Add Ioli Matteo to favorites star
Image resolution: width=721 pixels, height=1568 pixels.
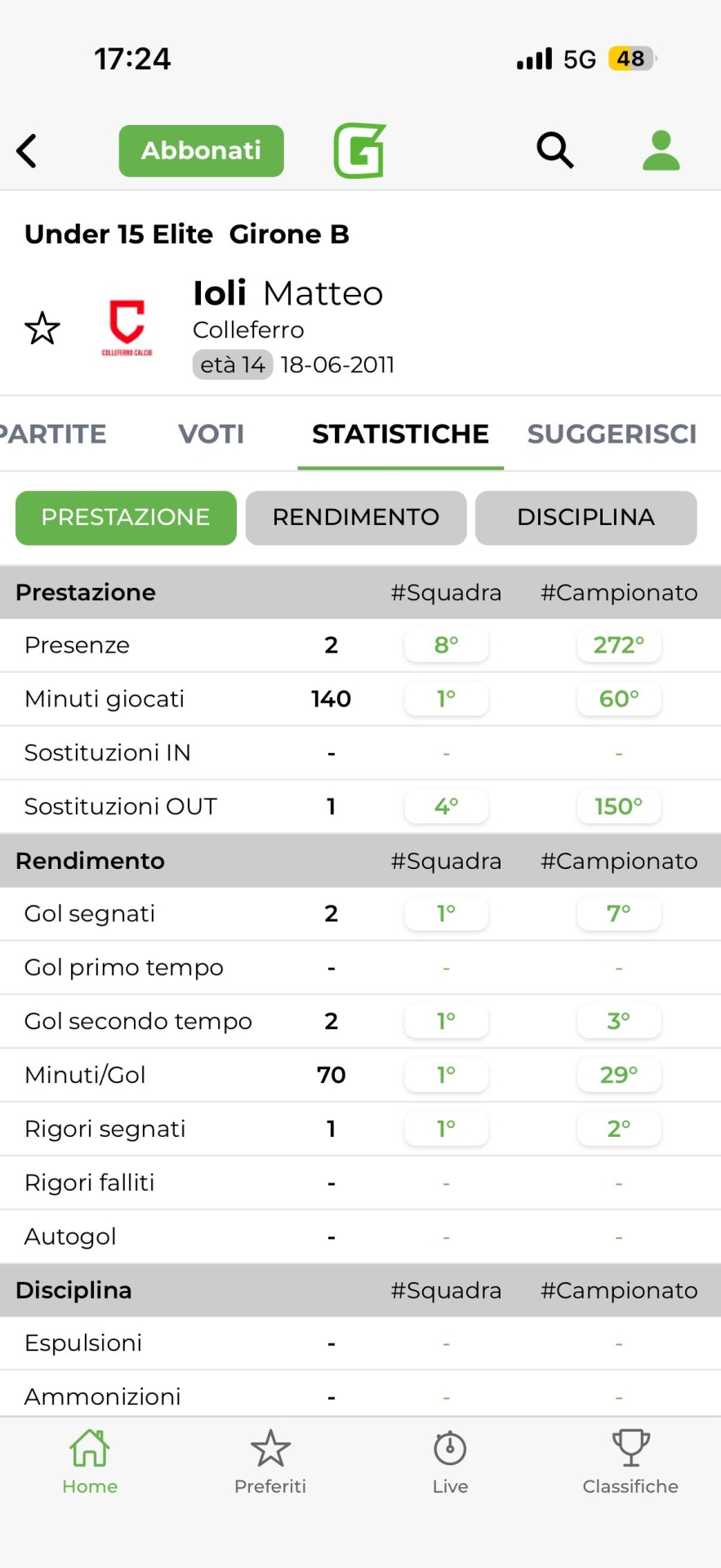42,328
